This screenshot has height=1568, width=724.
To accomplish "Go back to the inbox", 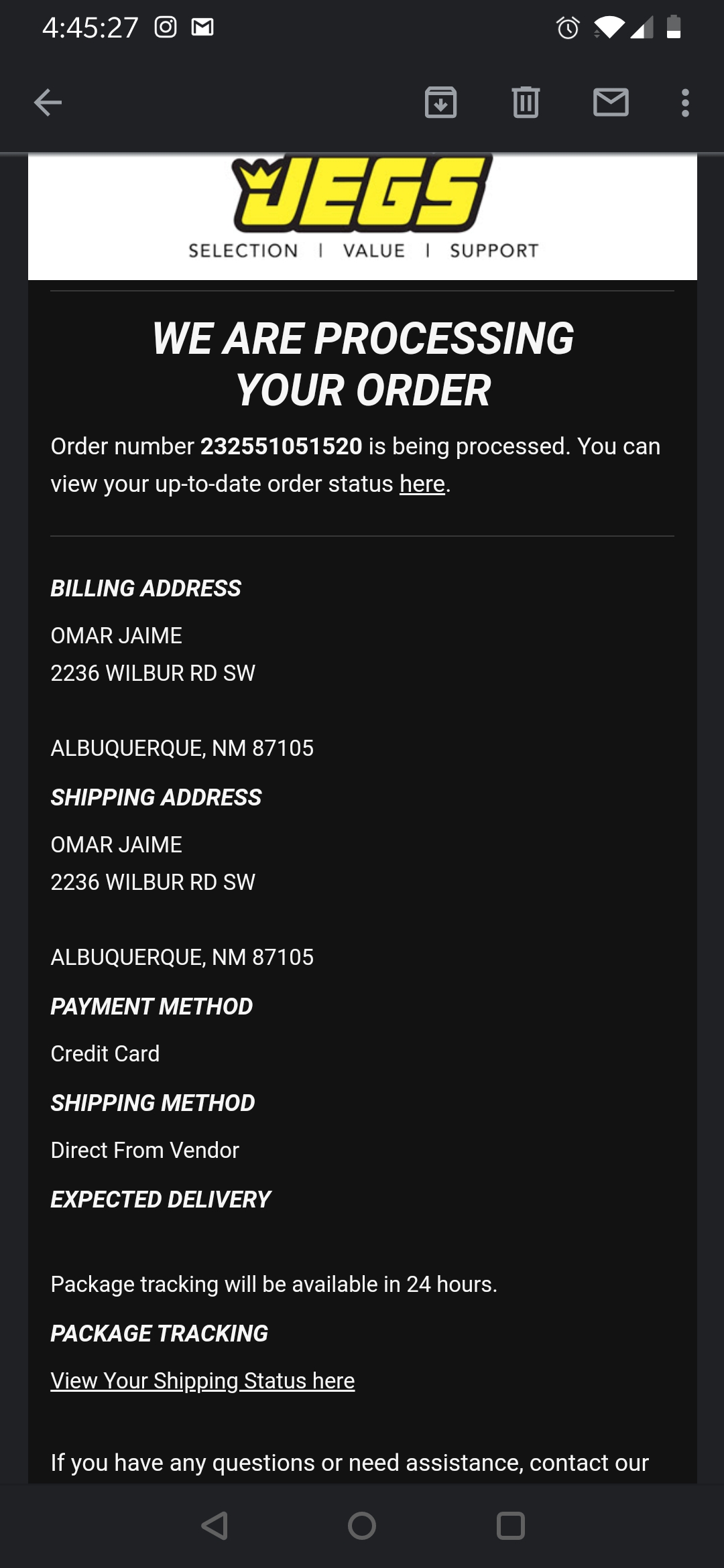I will pyautogui.click(x=48, y=103).
